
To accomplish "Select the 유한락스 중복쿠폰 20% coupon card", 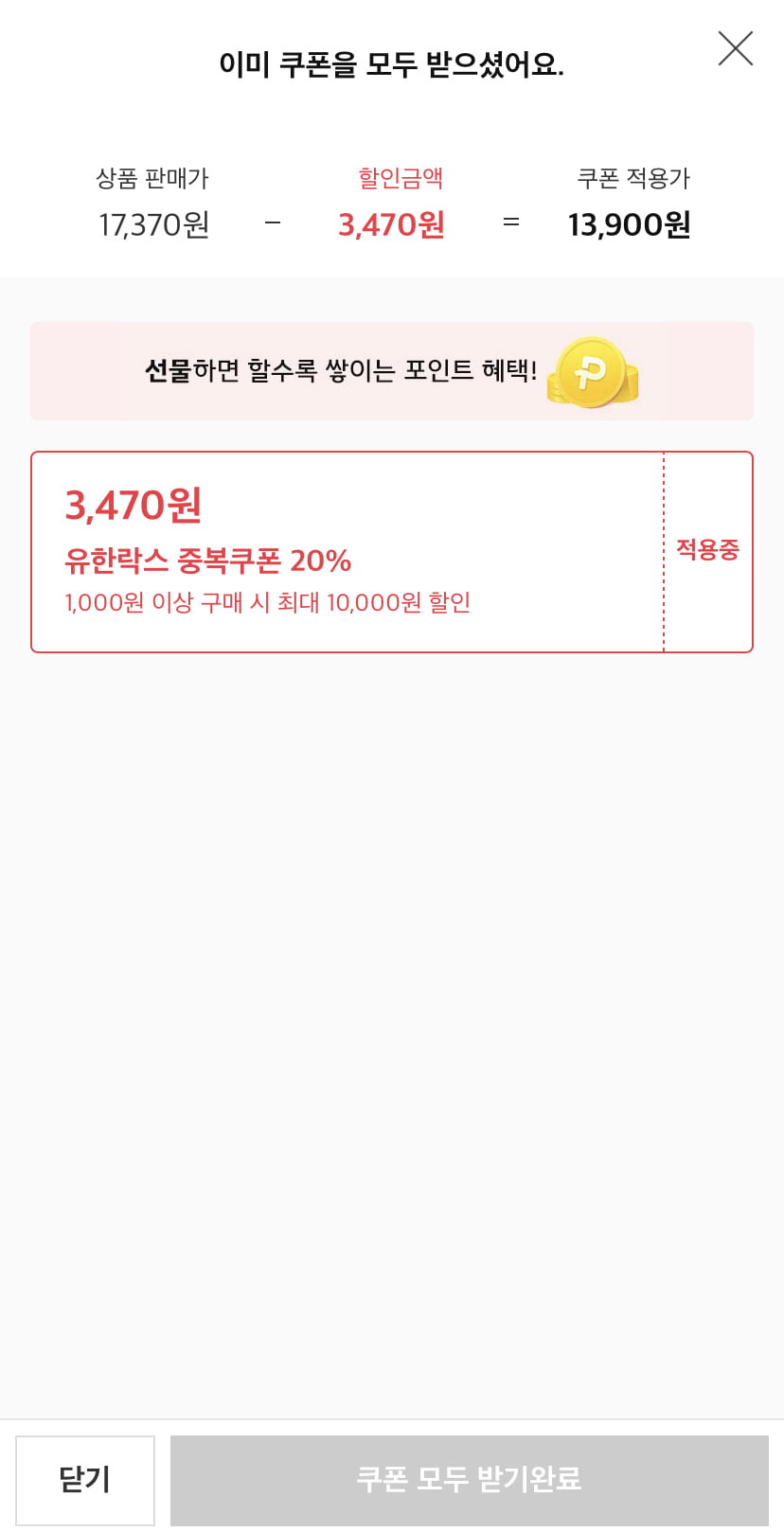I will [x=347, y=552].
